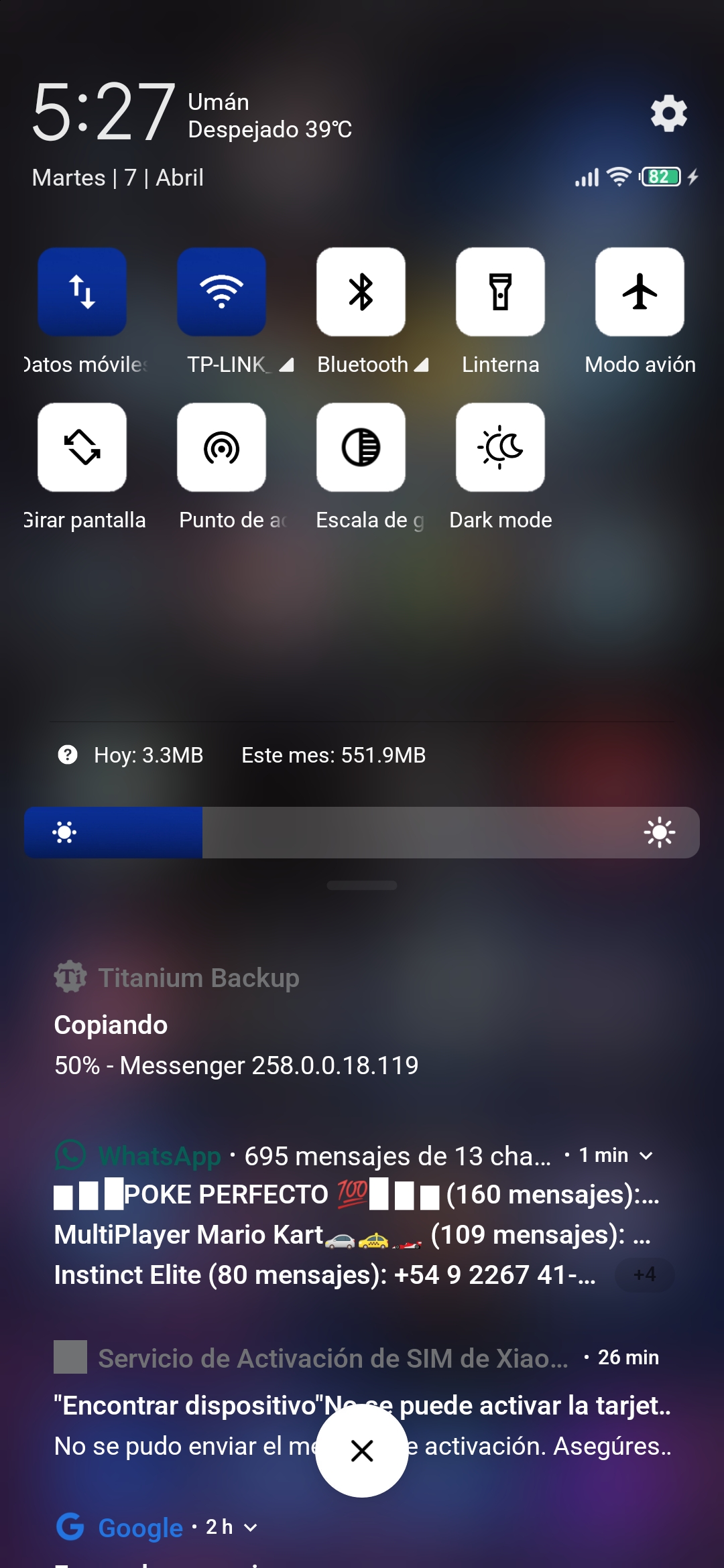Open settings via the gear icon

coord(668,113)
